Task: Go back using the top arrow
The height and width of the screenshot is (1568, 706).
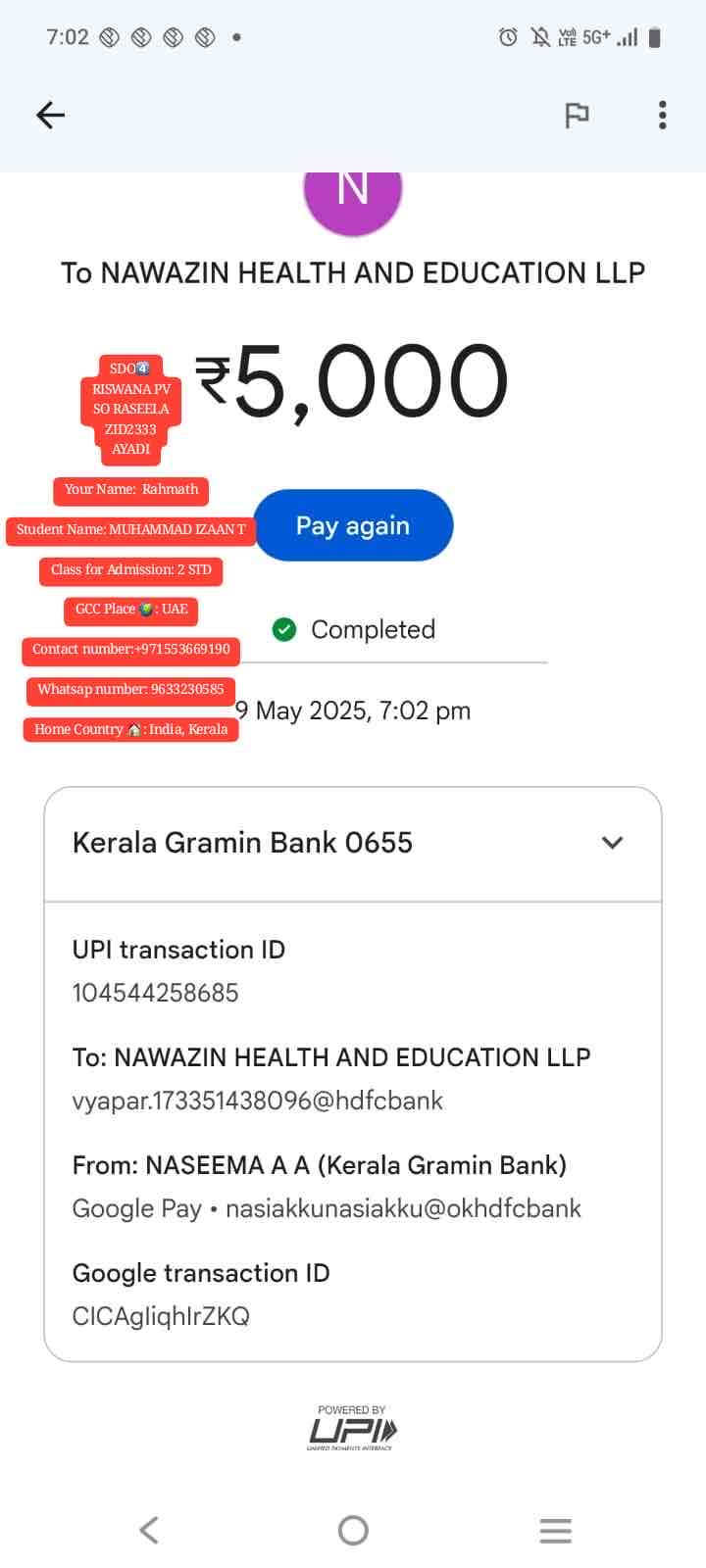Action: pyautogui.click(x=50, y=116)
